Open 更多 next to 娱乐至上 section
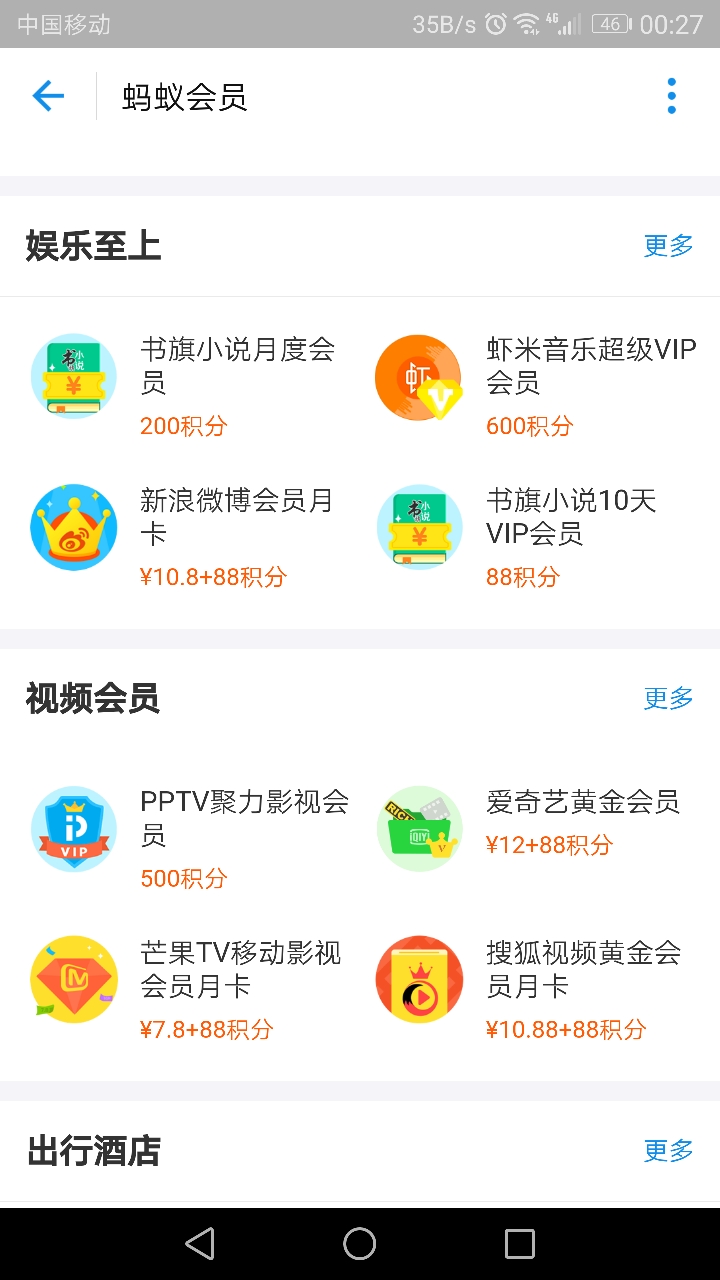The image size is (720, 1280). point(668,245)
